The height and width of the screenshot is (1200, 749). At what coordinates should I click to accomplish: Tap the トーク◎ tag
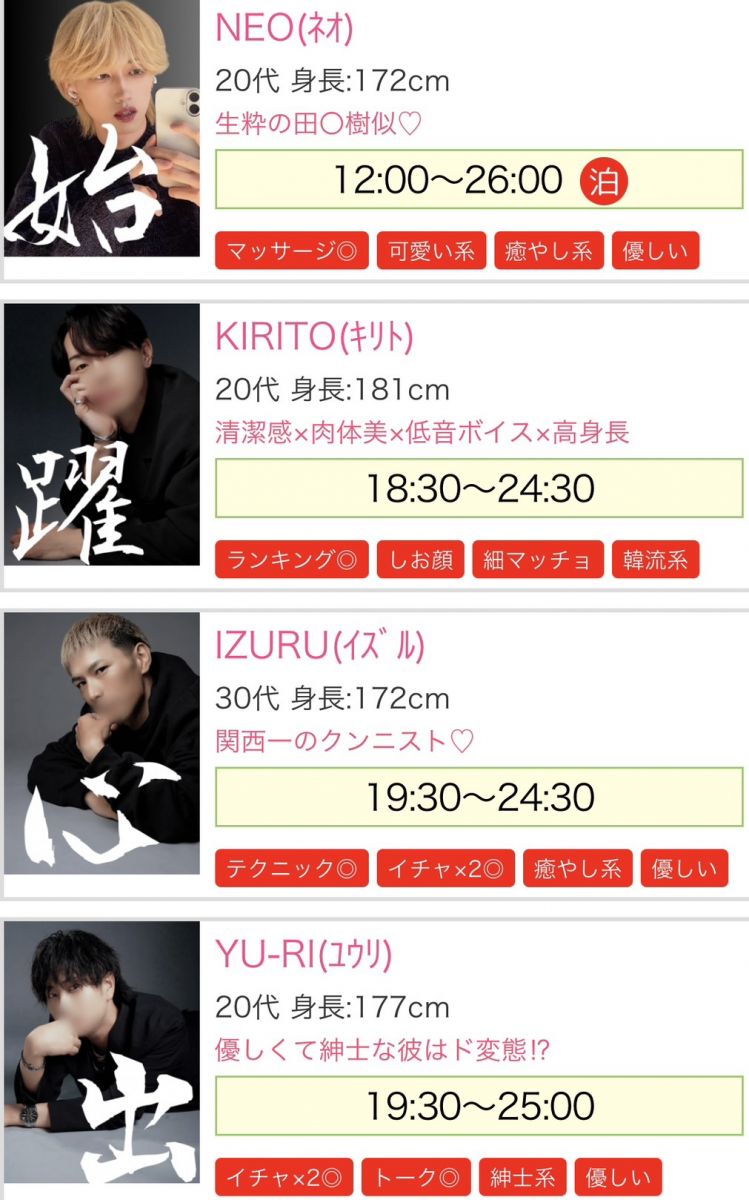416,1177
